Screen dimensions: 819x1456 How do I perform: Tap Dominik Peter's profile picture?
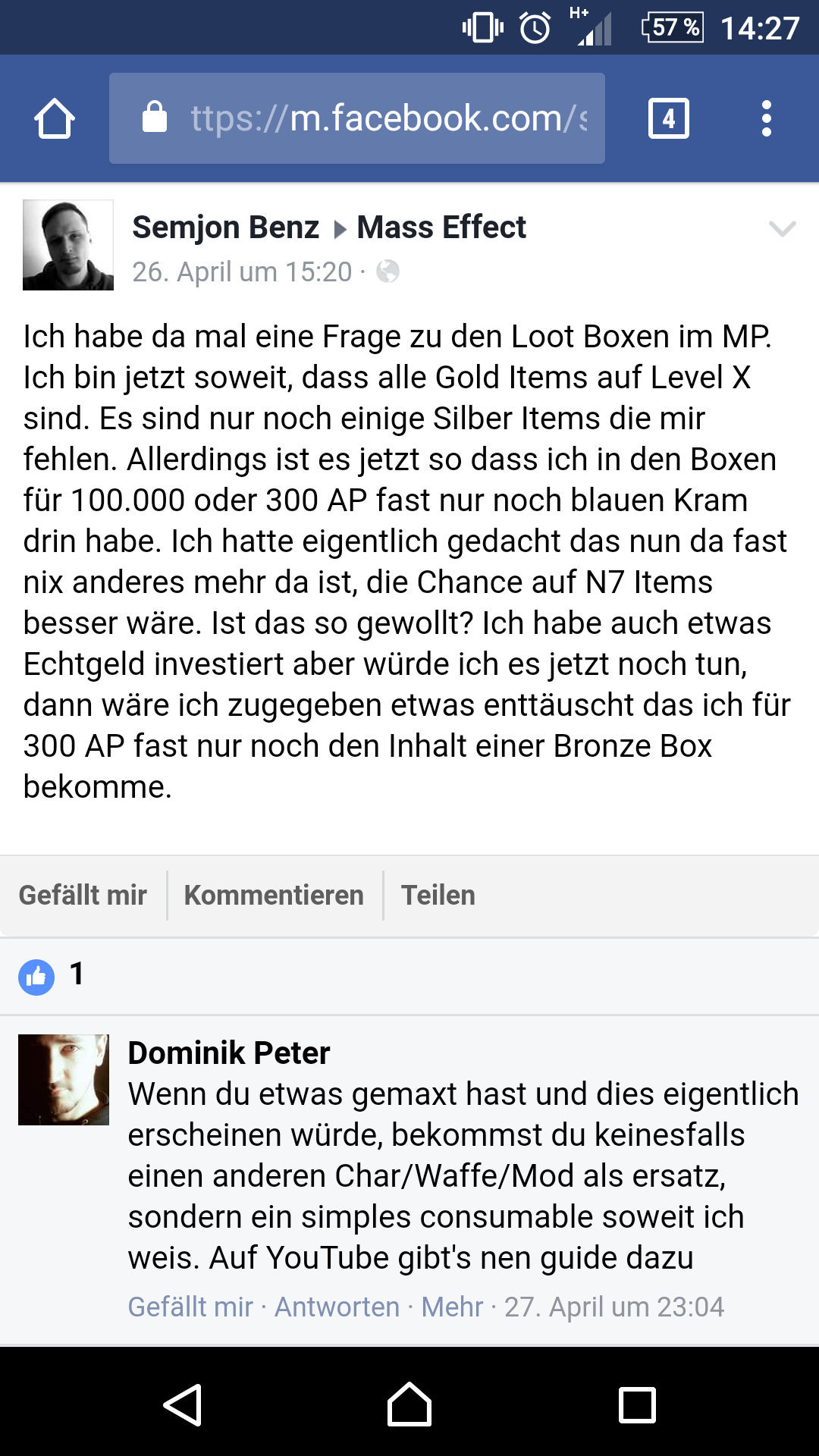pyautogui.click(x=64, y=1080)
